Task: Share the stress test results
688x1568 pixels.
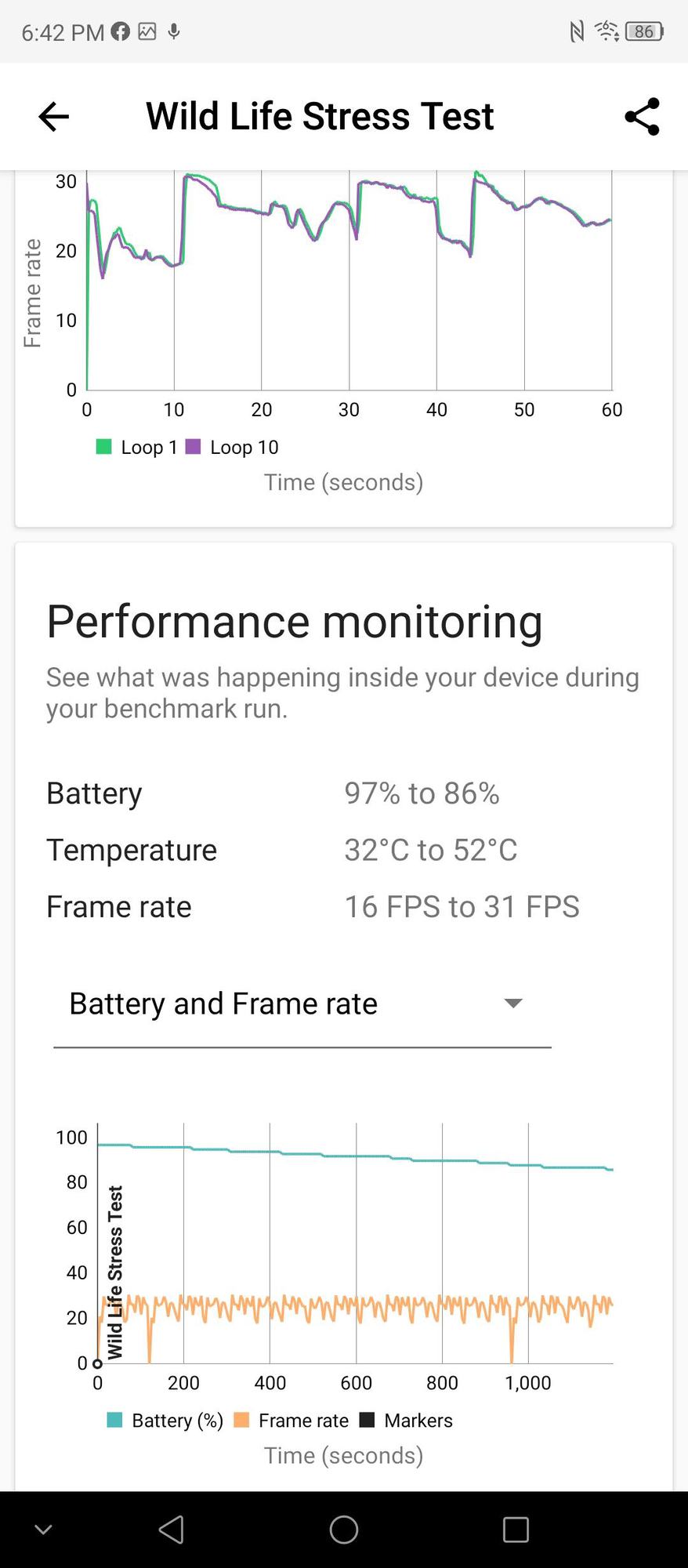Action: [642, 117]
